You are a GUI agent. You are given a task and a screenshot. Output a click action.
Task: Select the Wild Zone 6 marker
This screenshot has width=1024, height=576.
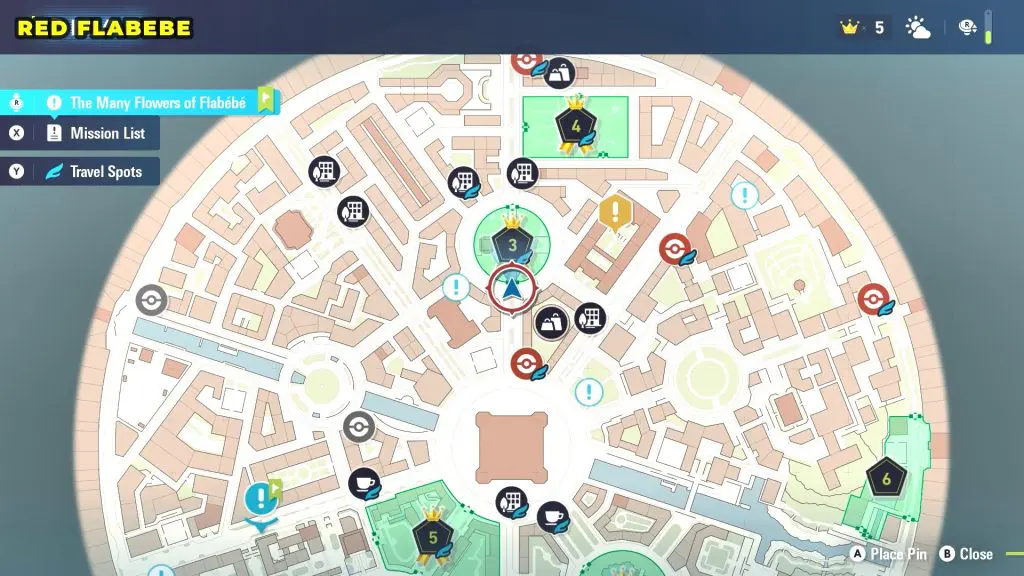click(x=886, y=479)
